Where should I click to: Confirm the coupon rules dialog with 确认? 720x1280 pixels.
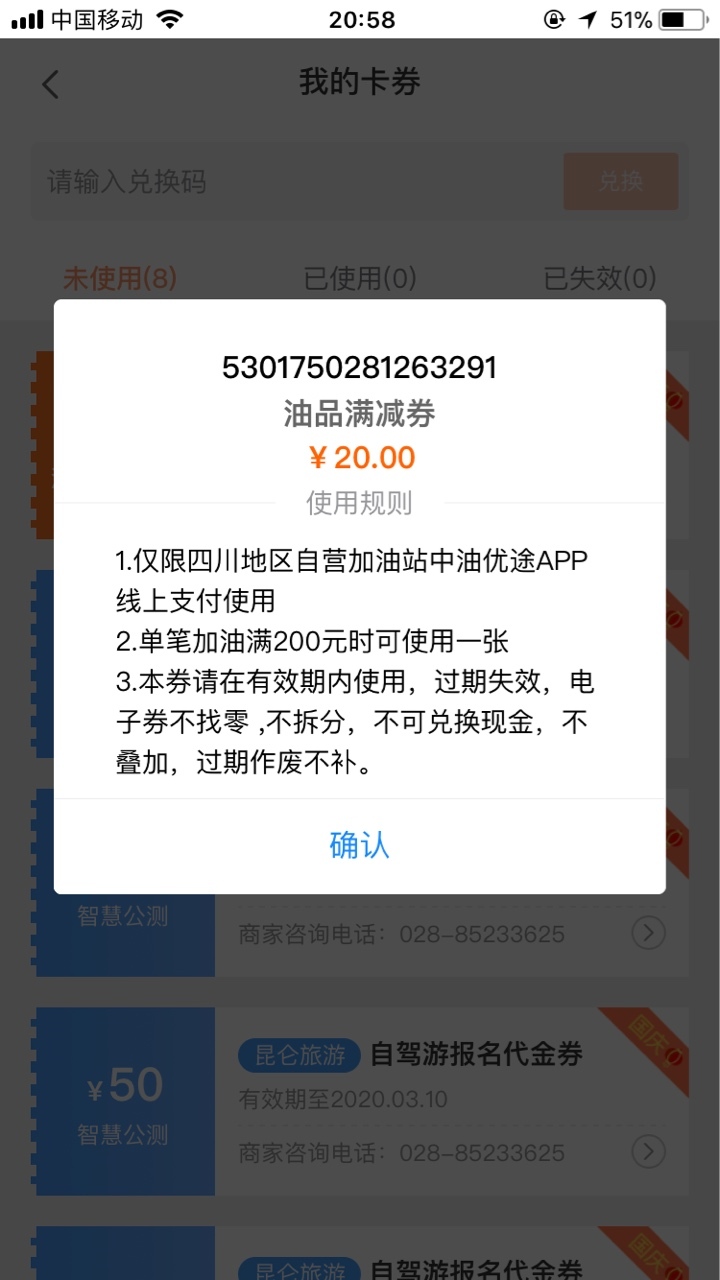coord(360,846)
